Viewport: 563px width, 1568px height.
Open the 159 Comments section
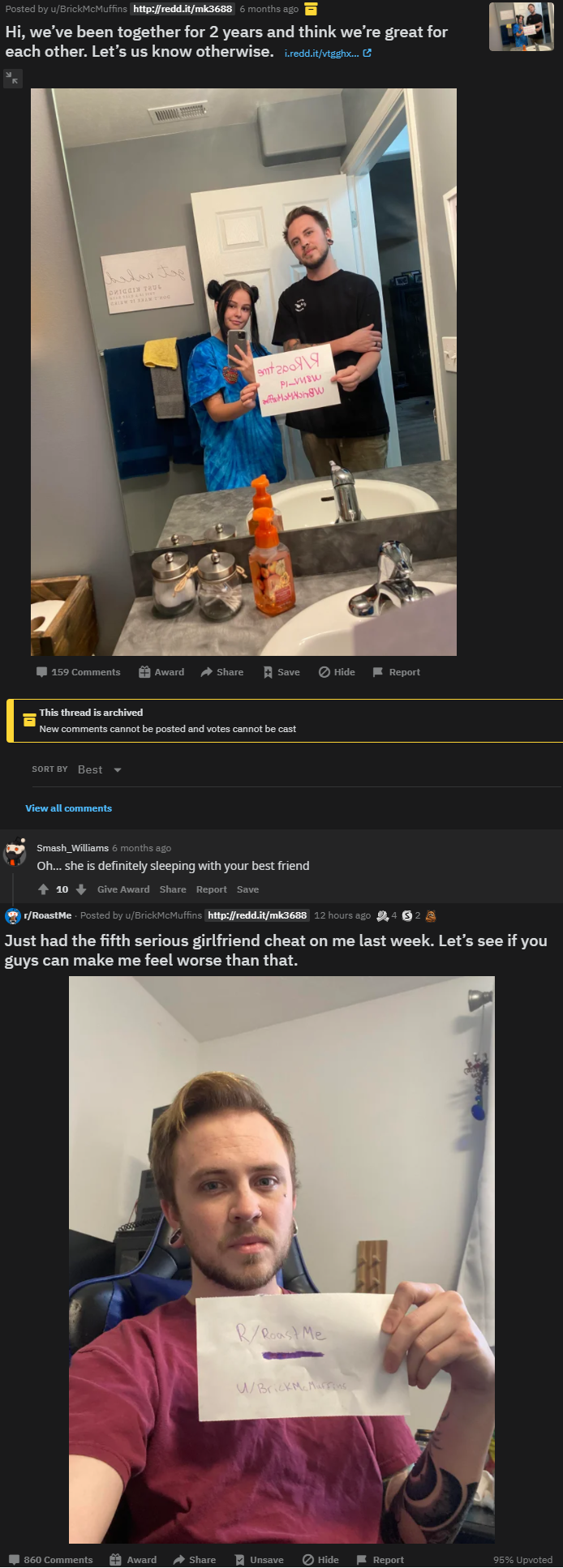point(78,672)
